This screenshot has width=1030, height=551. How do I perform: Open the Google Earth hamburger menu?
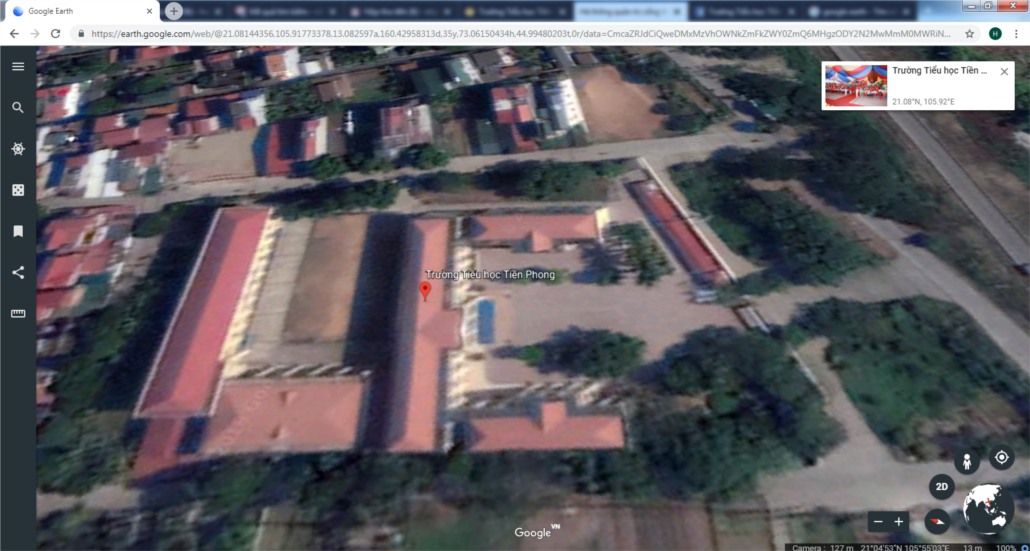18,66
